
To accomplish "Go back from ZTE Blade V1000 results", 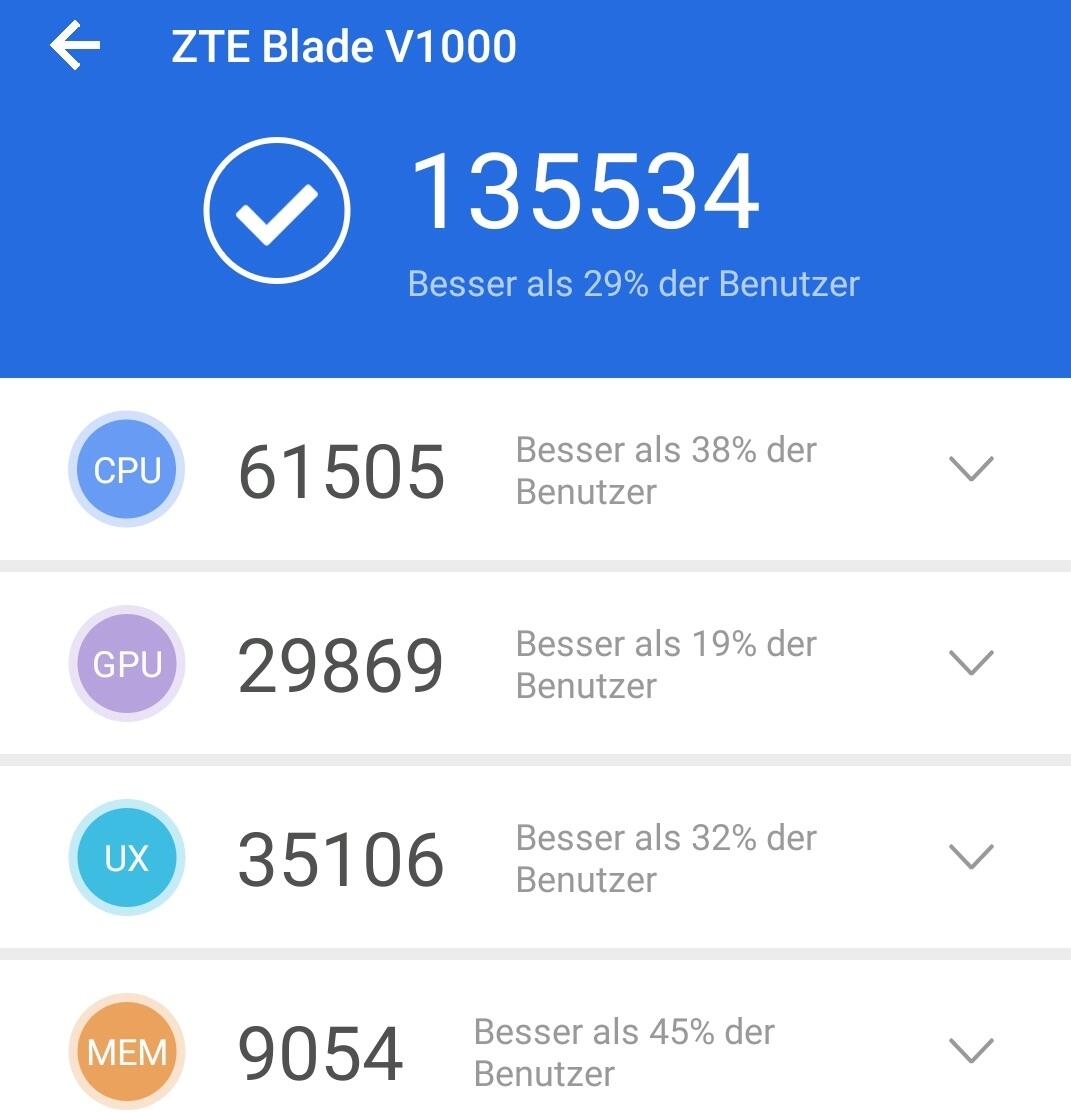I will pyautogui.click(x=75, y=47).
